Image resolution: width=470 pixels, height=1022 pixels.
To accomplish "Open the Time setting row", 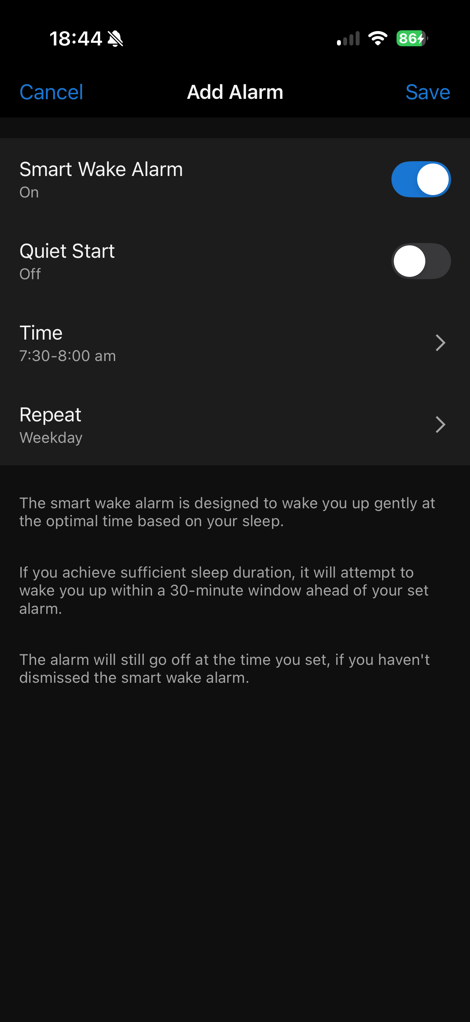I will (x=235, y=343).
